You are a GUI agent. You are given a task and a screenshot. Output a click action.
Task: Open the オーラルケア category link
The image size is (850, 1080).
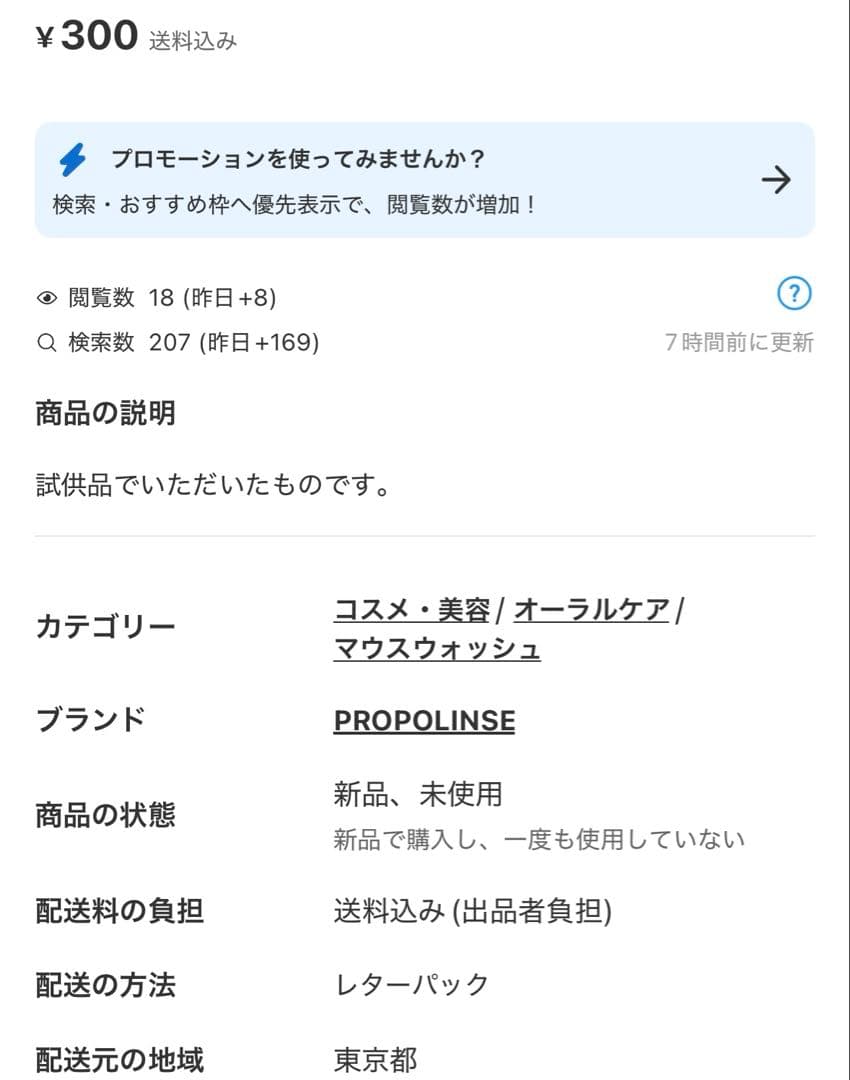[x=590, y=608]
